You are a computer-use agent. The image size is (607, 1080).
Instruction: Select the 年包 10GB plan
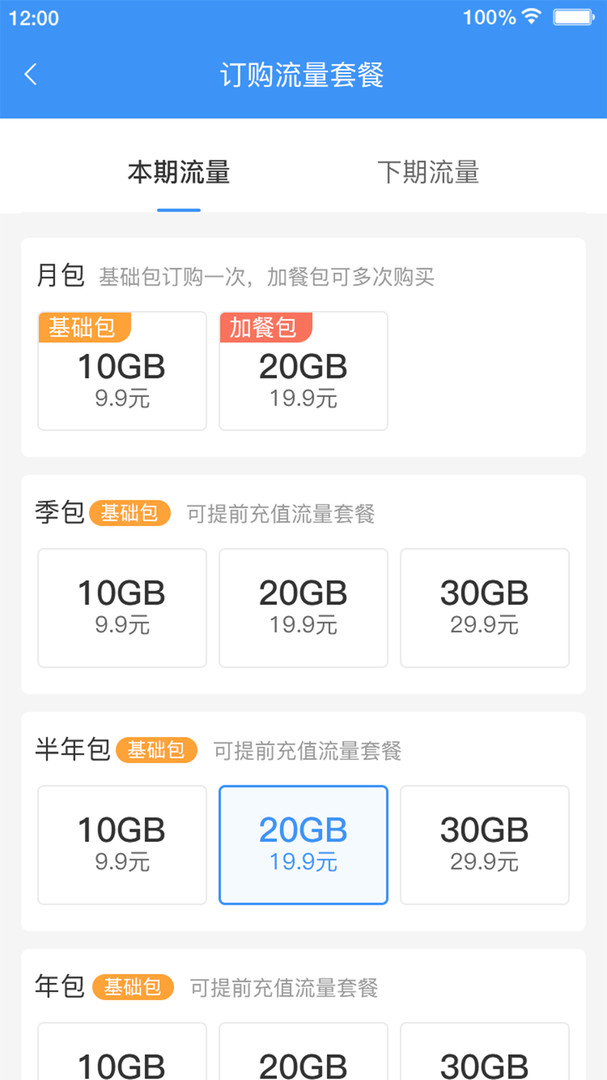[x=122, y=1055]
